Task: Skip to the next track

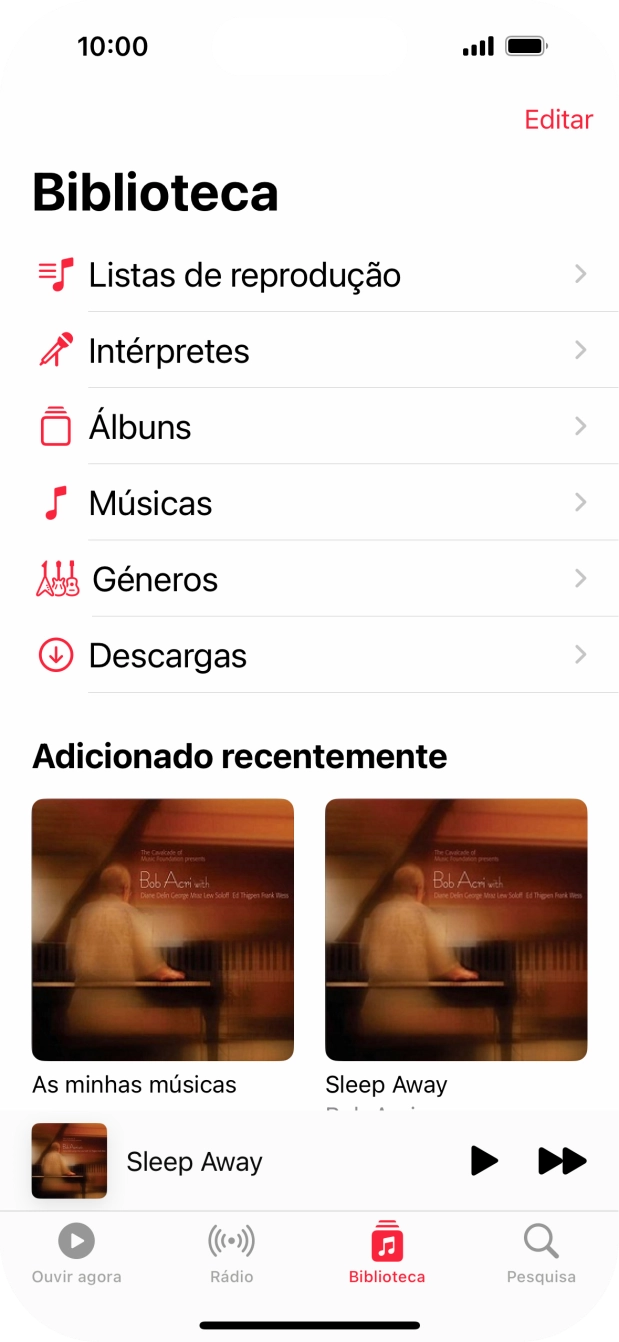Action: click(562, 1161)
